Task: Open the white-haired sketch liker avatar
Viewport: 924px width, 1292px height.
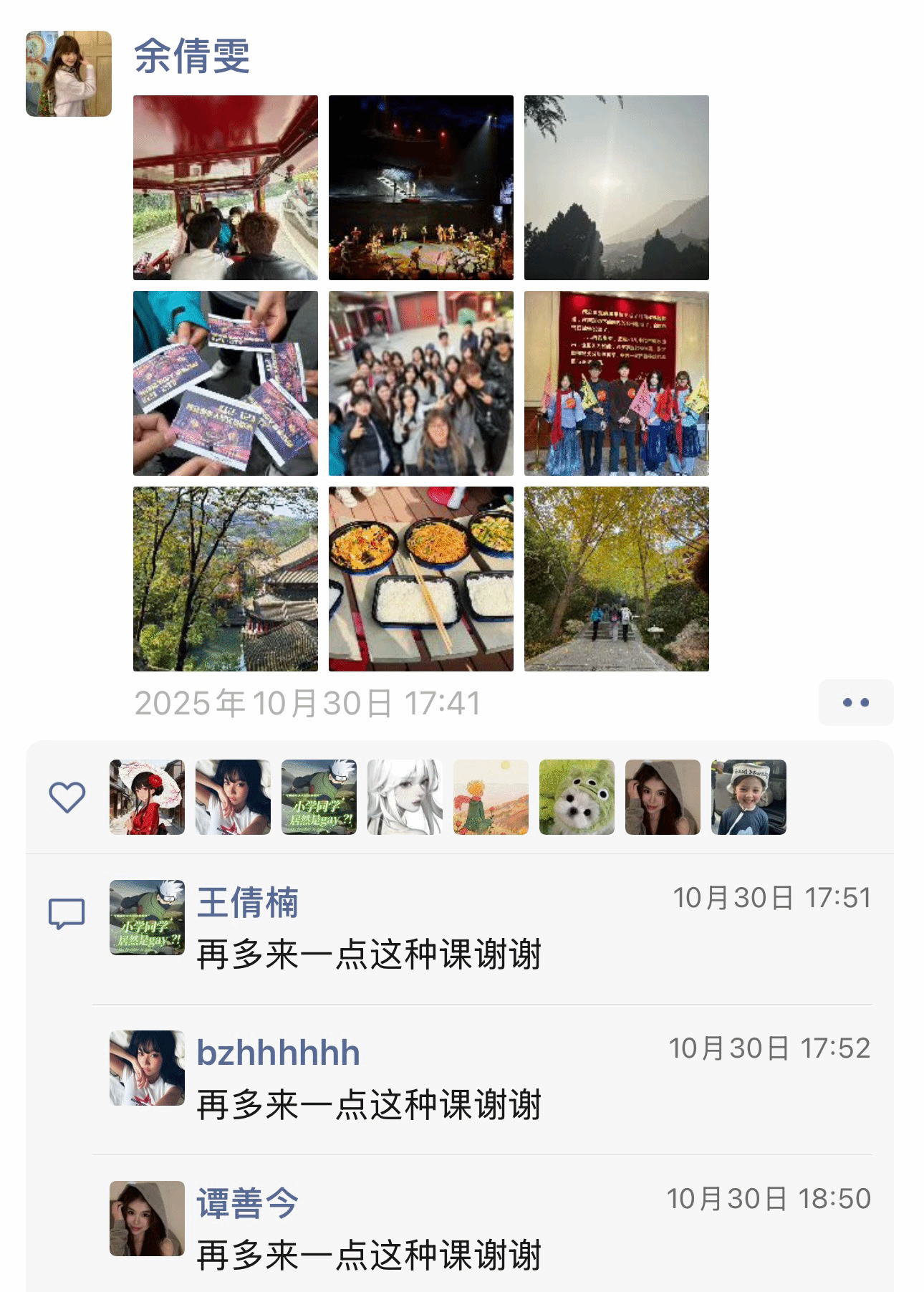Action: coord(405,797)
